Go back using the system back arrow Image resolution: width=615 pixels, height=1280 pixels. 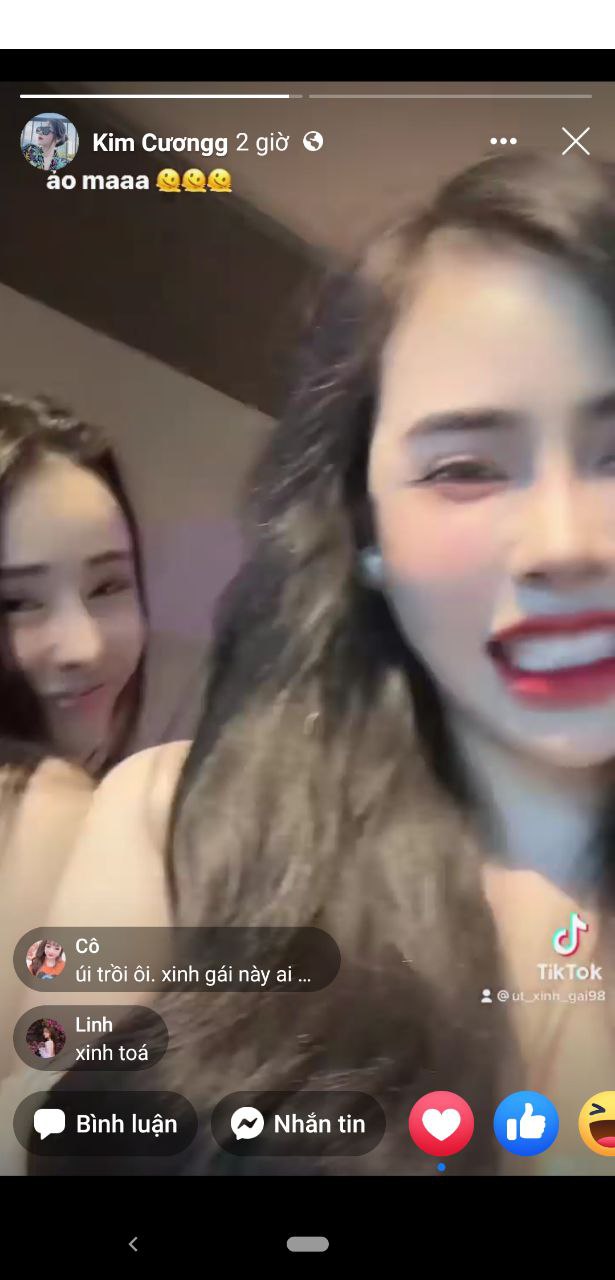(x=133, y=1244)
